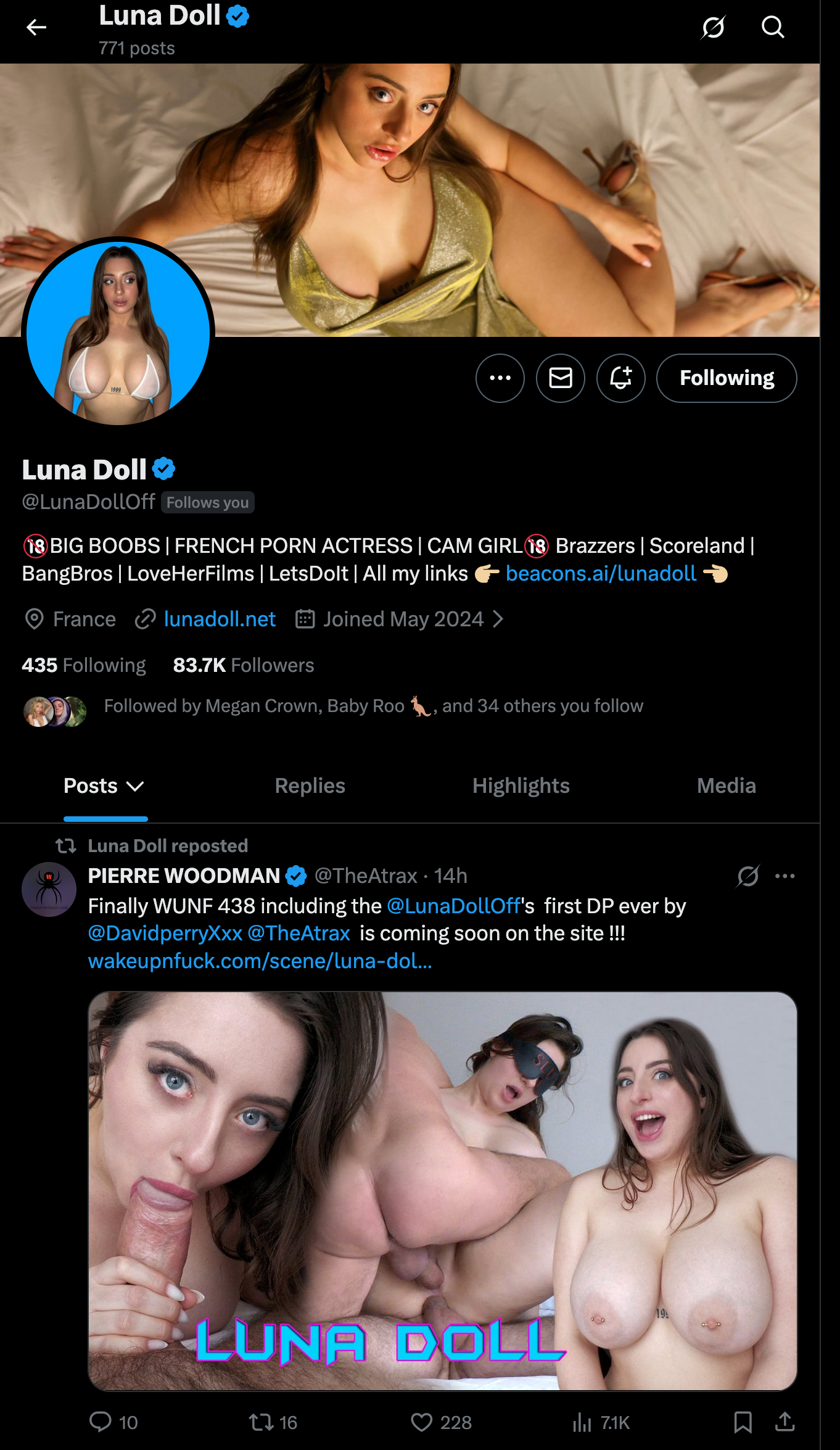The image size is (840, 1450).
Task: Open the profile's more options menu
Action: coord(500,378)
